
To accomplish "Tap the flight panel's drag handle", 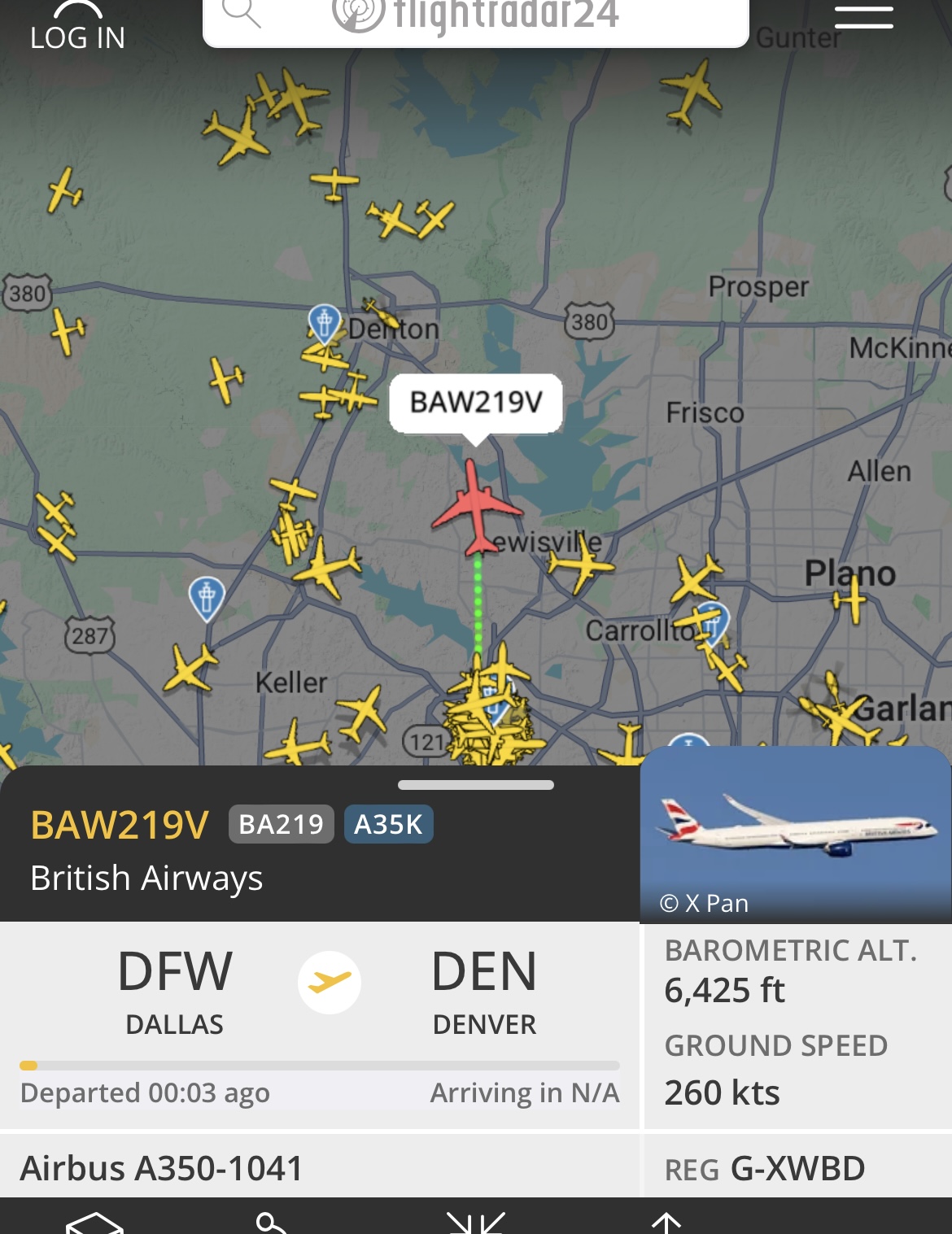I will click(476, 785).
